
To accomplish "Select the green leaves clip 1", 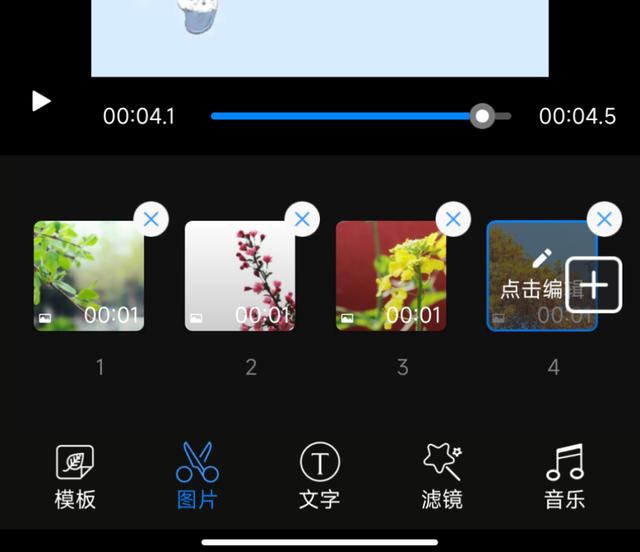I will coord(89,276).
